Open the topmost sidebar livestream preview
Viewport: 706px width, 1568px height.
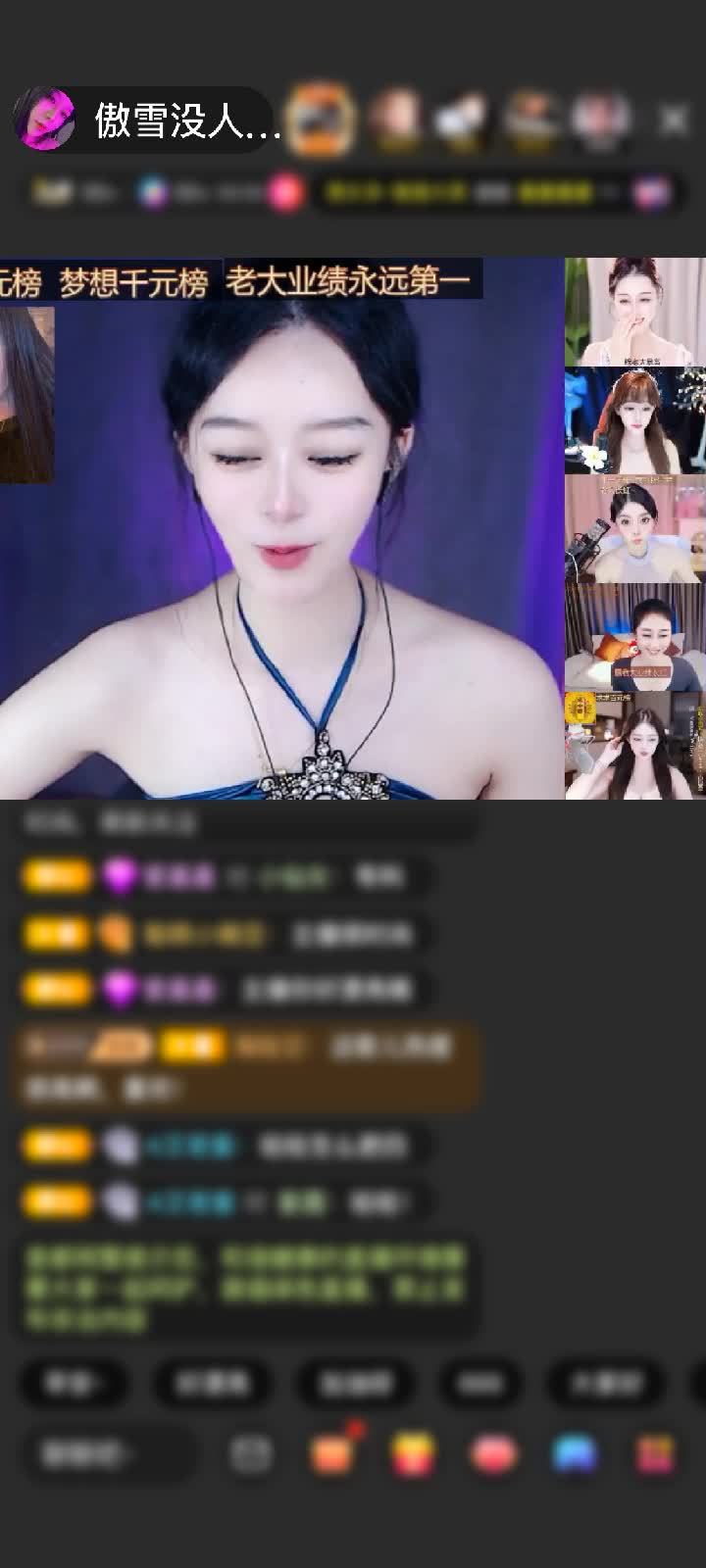(x=634, y=309)
